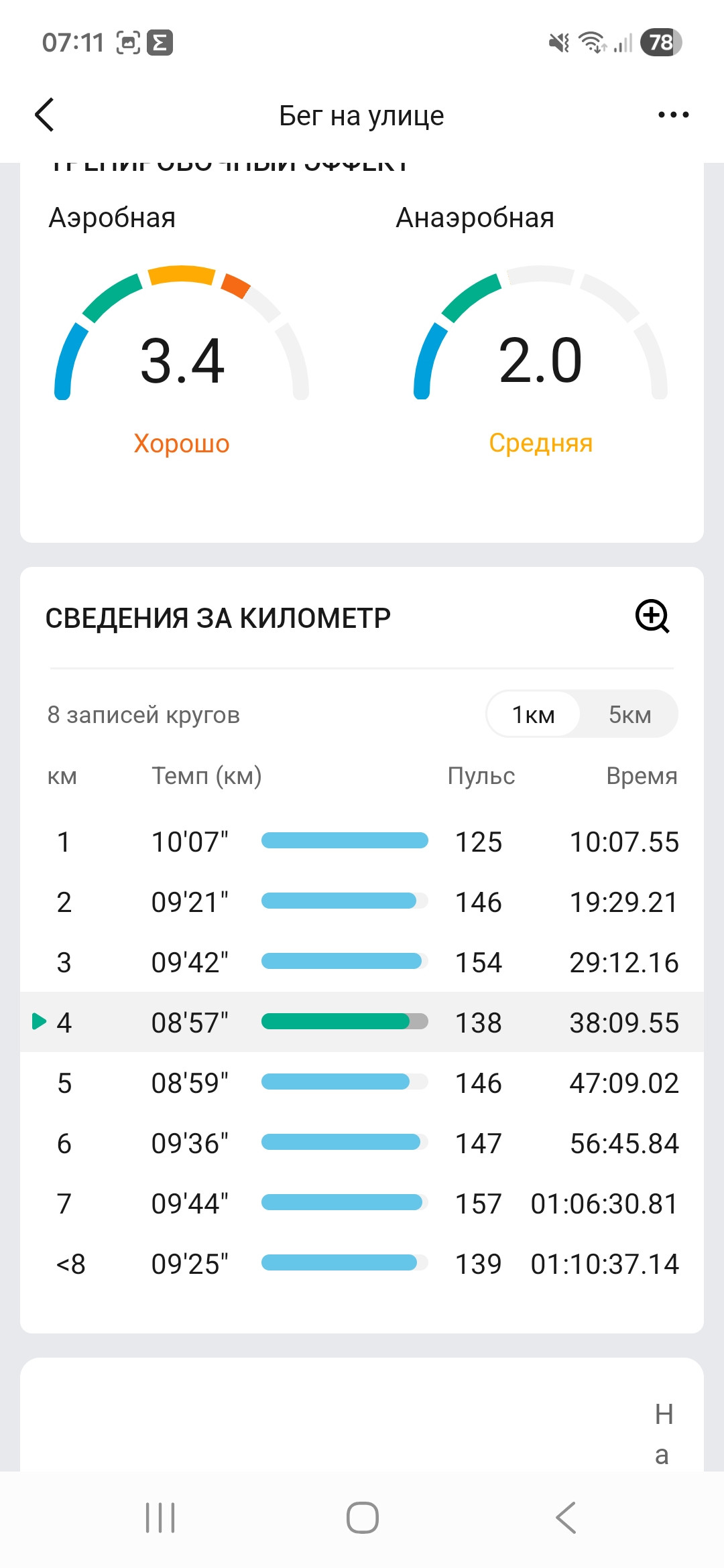Select the highlighted kilometer 4 lap row
Screen dimensions: 724x1568
362,1023
